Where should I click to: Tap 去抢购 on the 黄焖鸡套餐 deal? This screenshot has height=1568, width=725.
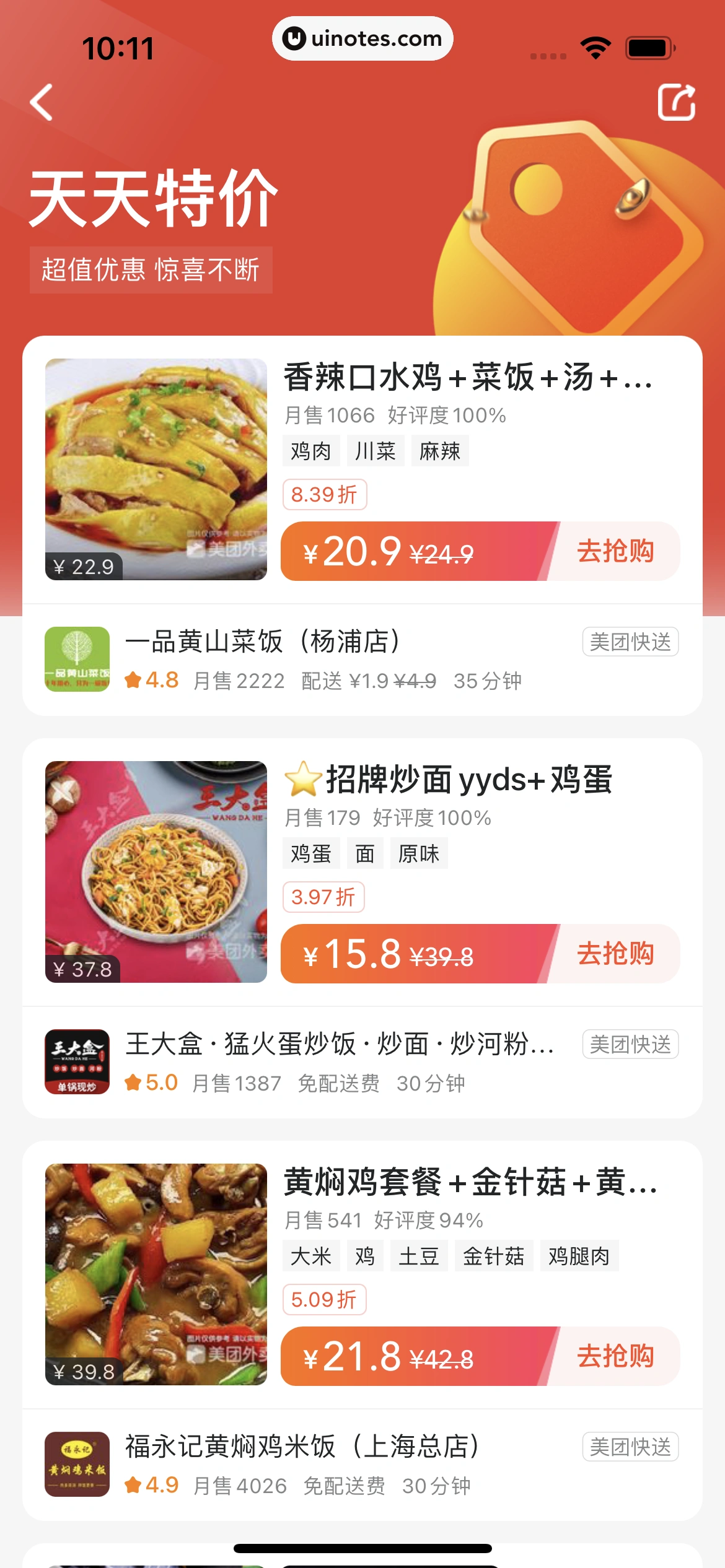(x=615, y=1356)
